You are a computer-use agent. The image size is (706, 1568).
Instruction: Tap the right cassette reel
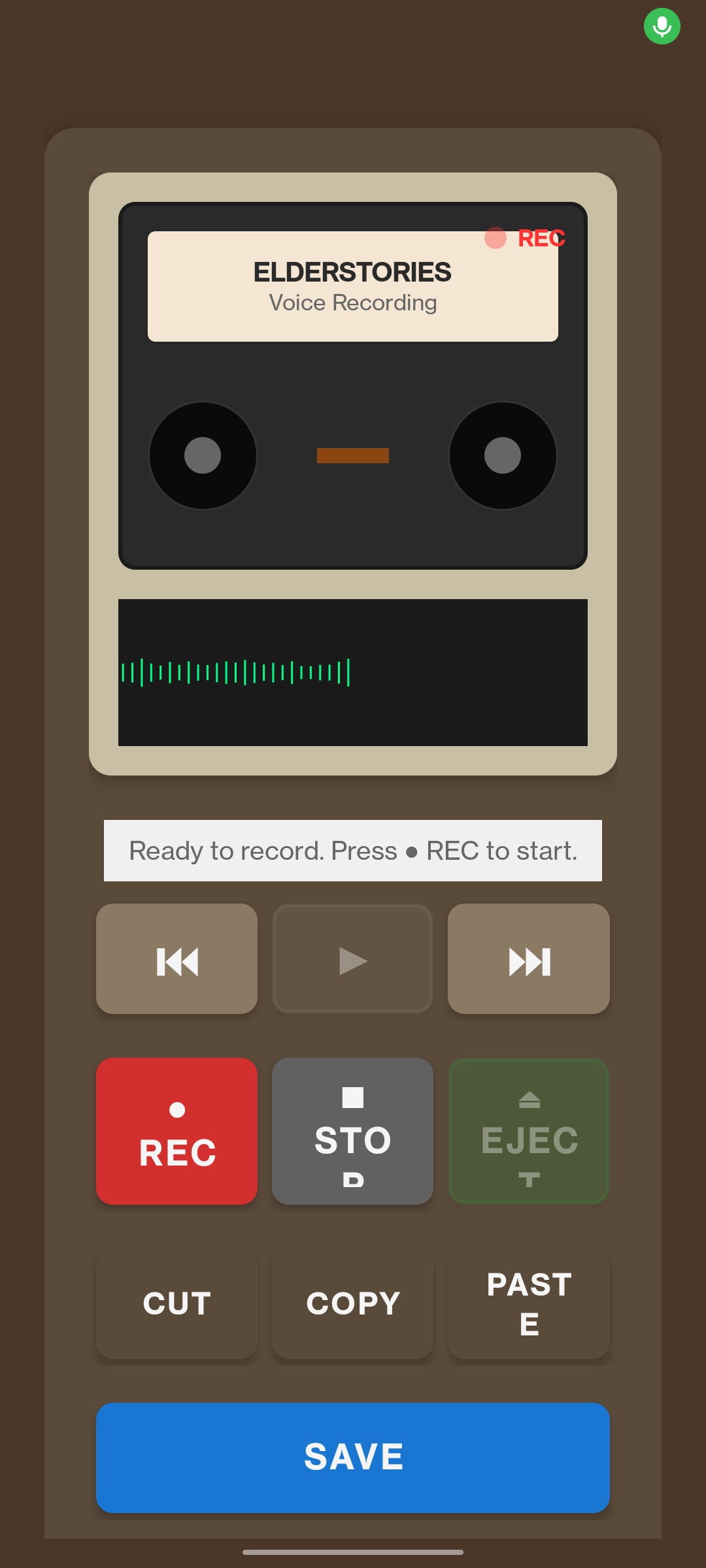[x=502, y=455]
